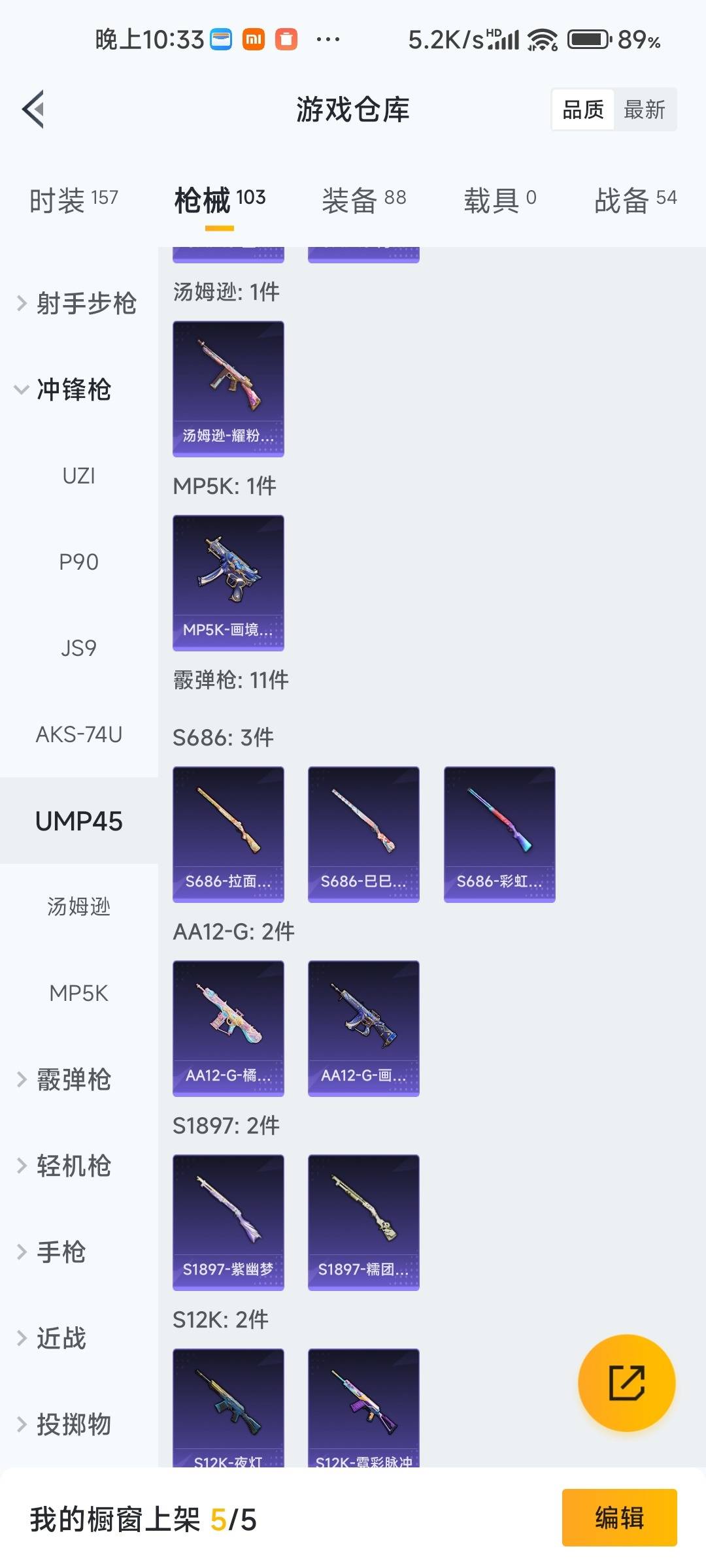Expand the 投掷物 category
Image resolution: width=706 pixels, height=1568 pixels.
69,1424
